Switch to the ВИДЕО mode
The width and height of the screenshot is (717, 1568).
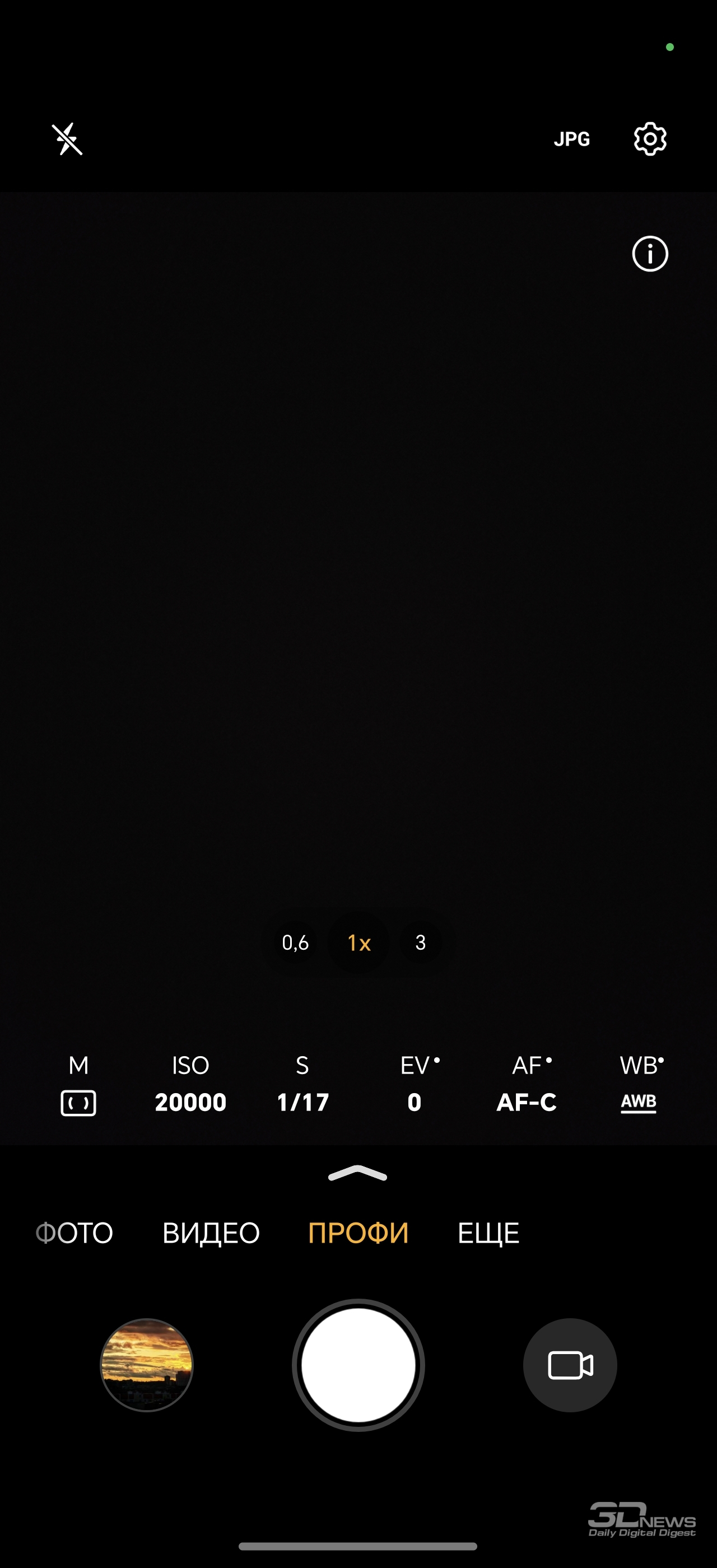coord(211,1233)
